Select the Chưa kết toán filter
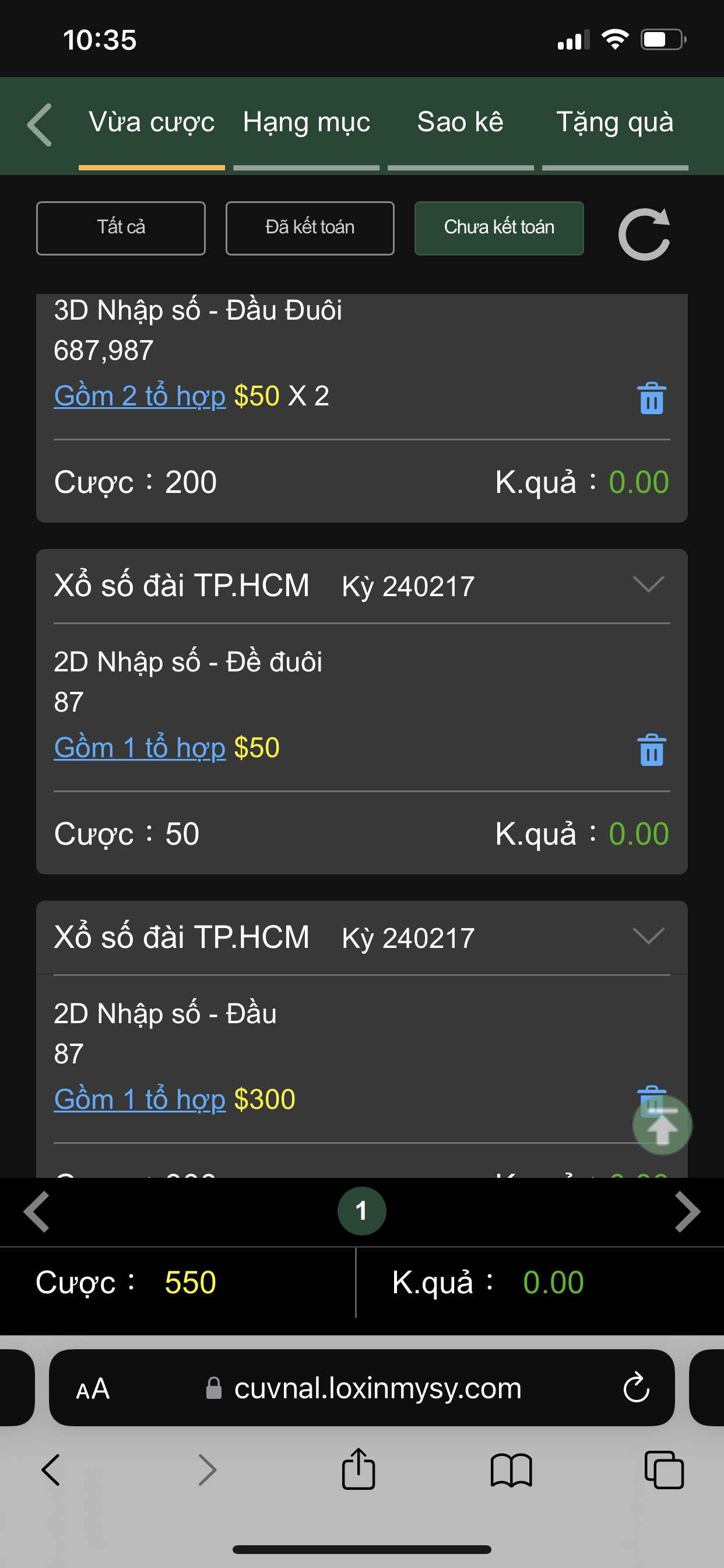This screenshot has width=724, height=1568. click(499, 228)
